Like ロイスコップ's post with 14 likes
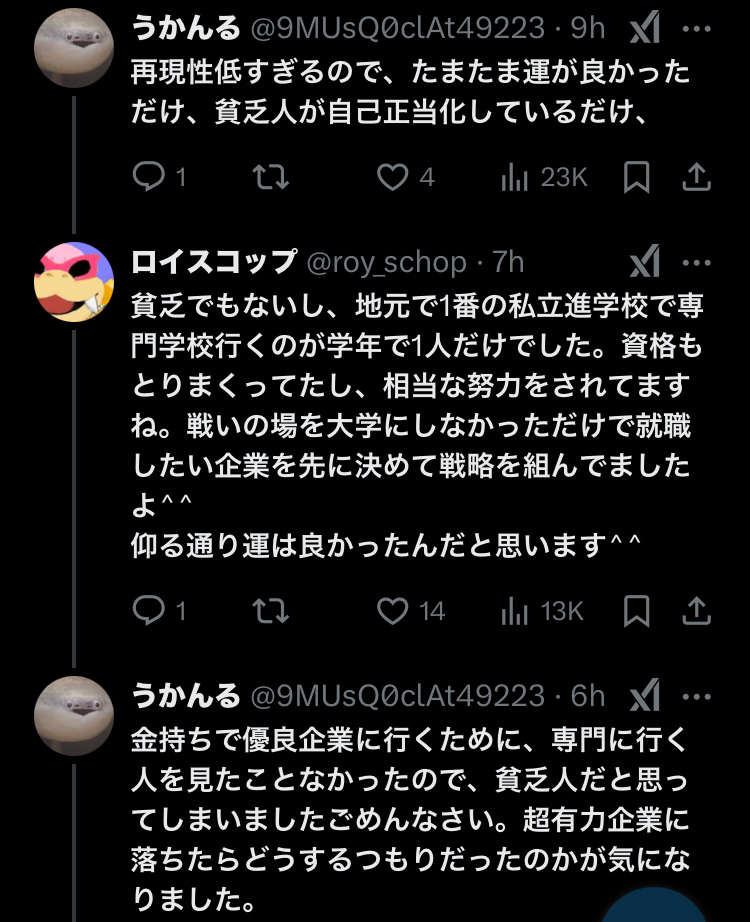The height and width of the screenshot is (922, 750). [x=393, y=610]
